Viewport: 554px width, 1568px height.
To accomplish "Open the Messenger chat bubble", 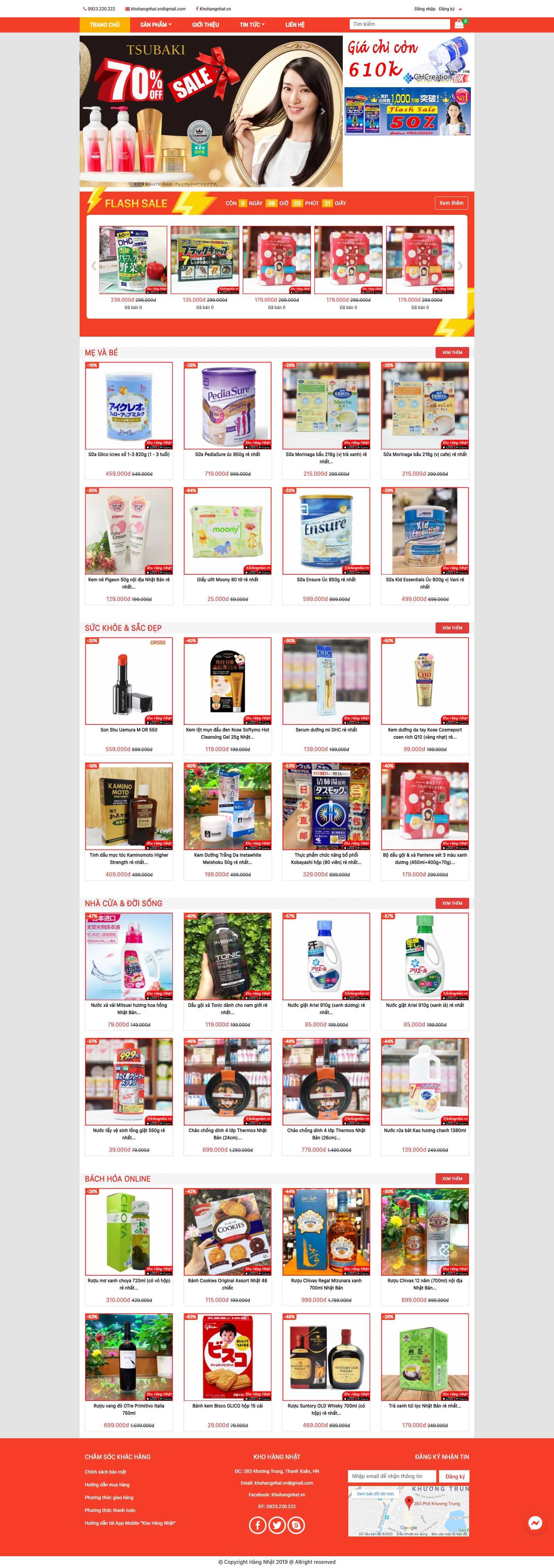I will (x=535, y=1523).
